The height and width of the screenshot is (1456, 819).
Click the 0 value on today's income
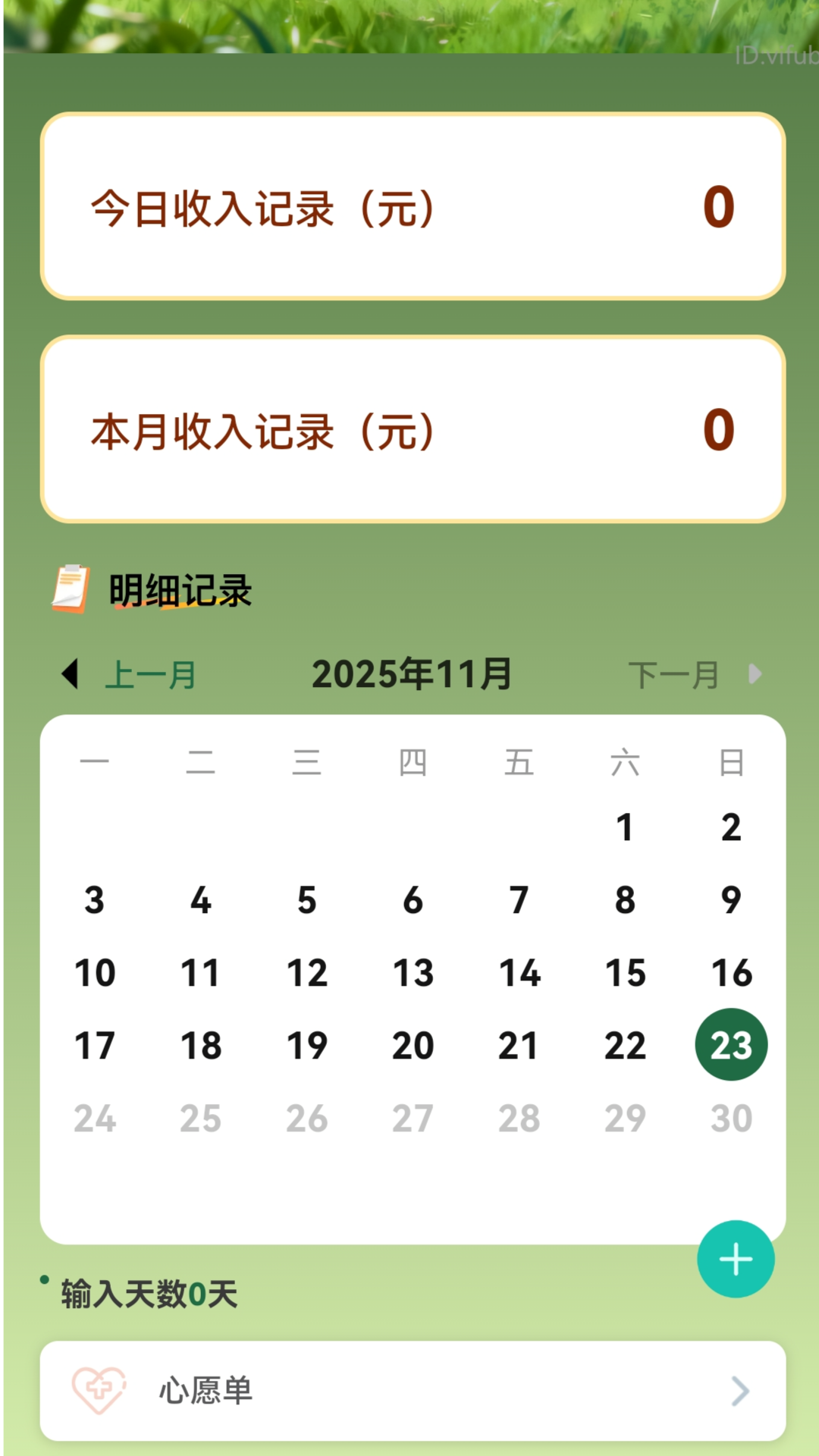point(716,205)
